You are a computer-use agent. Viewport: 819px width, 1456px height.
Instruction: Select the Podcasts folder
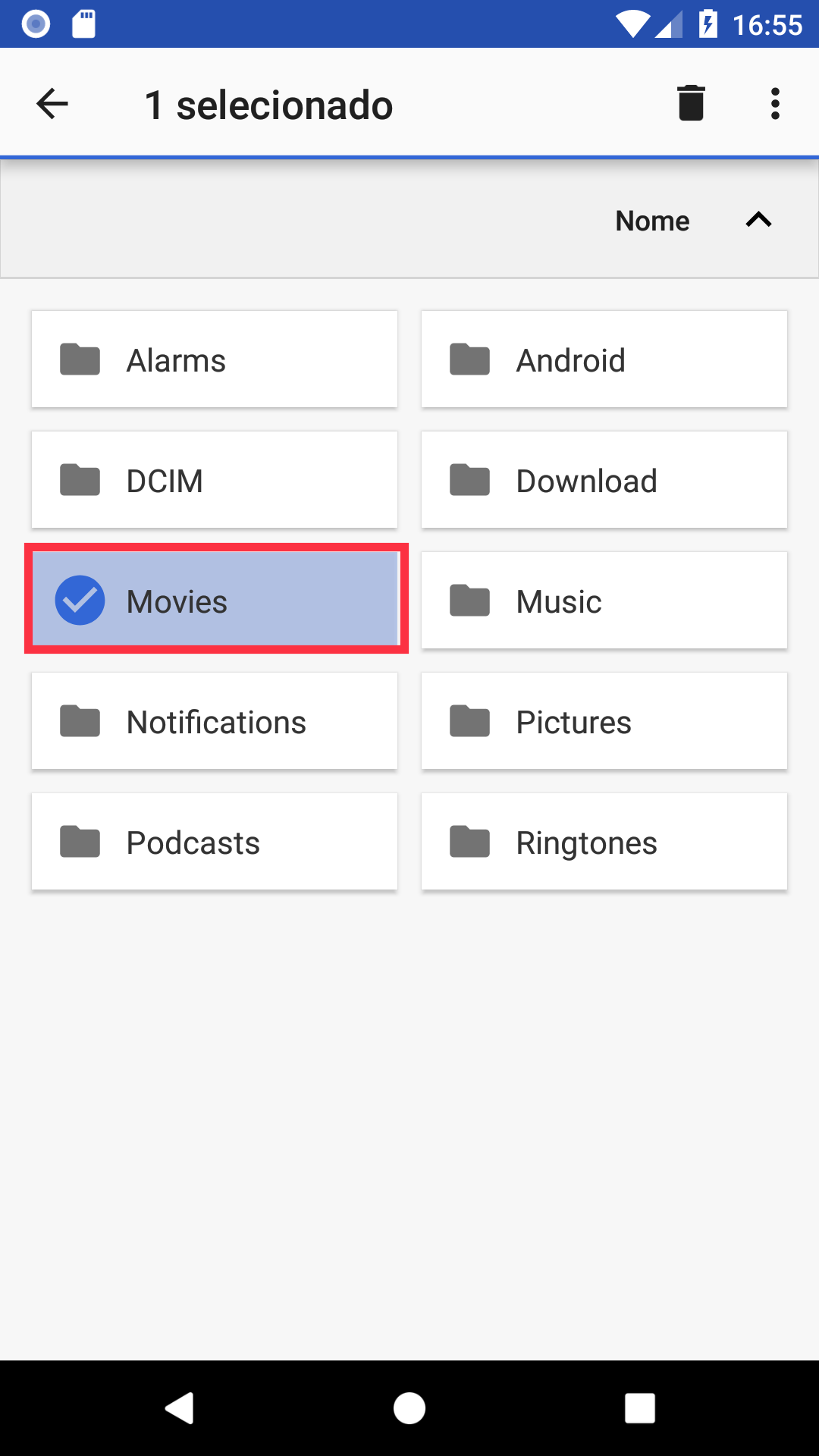[215, 842]
